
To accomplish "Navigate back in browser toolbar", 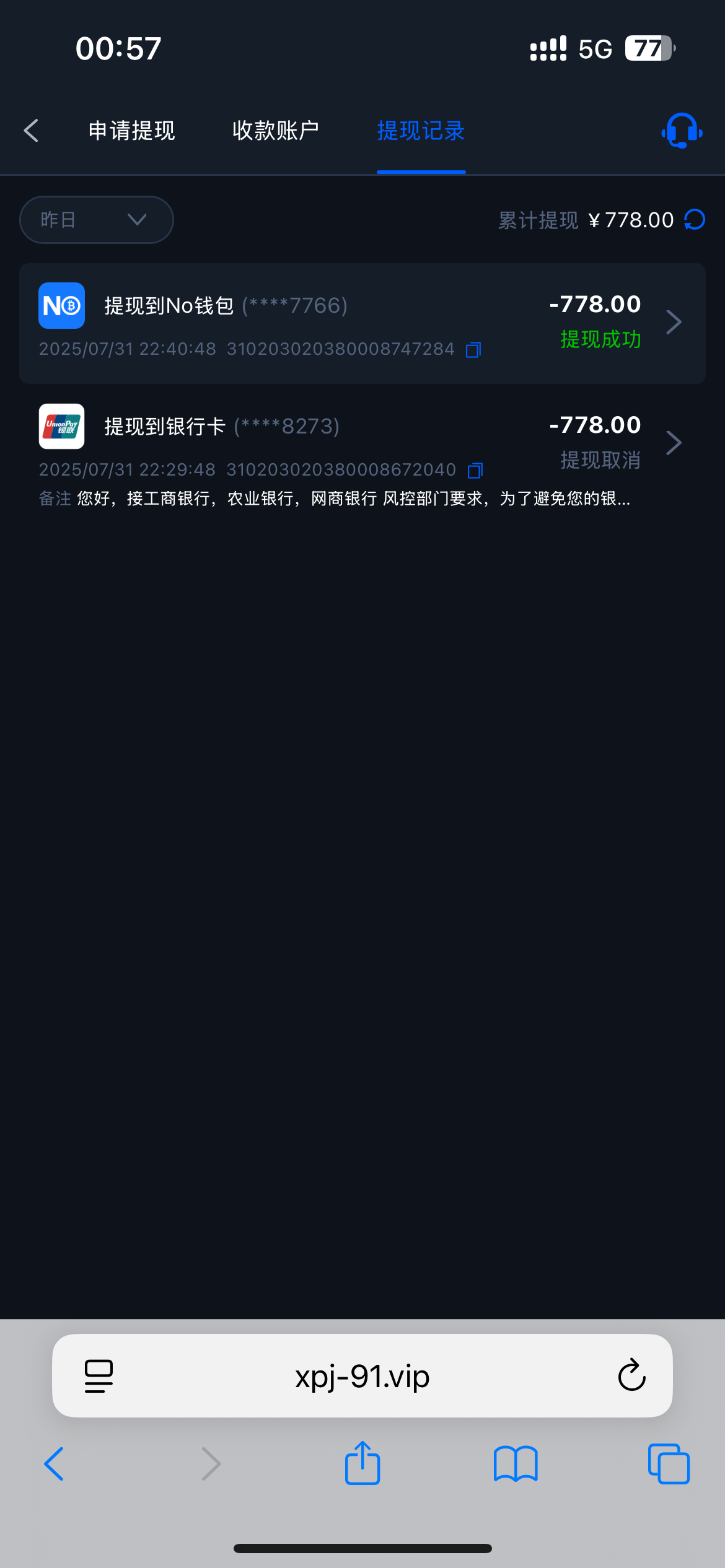I will (x=55, y=1464).
